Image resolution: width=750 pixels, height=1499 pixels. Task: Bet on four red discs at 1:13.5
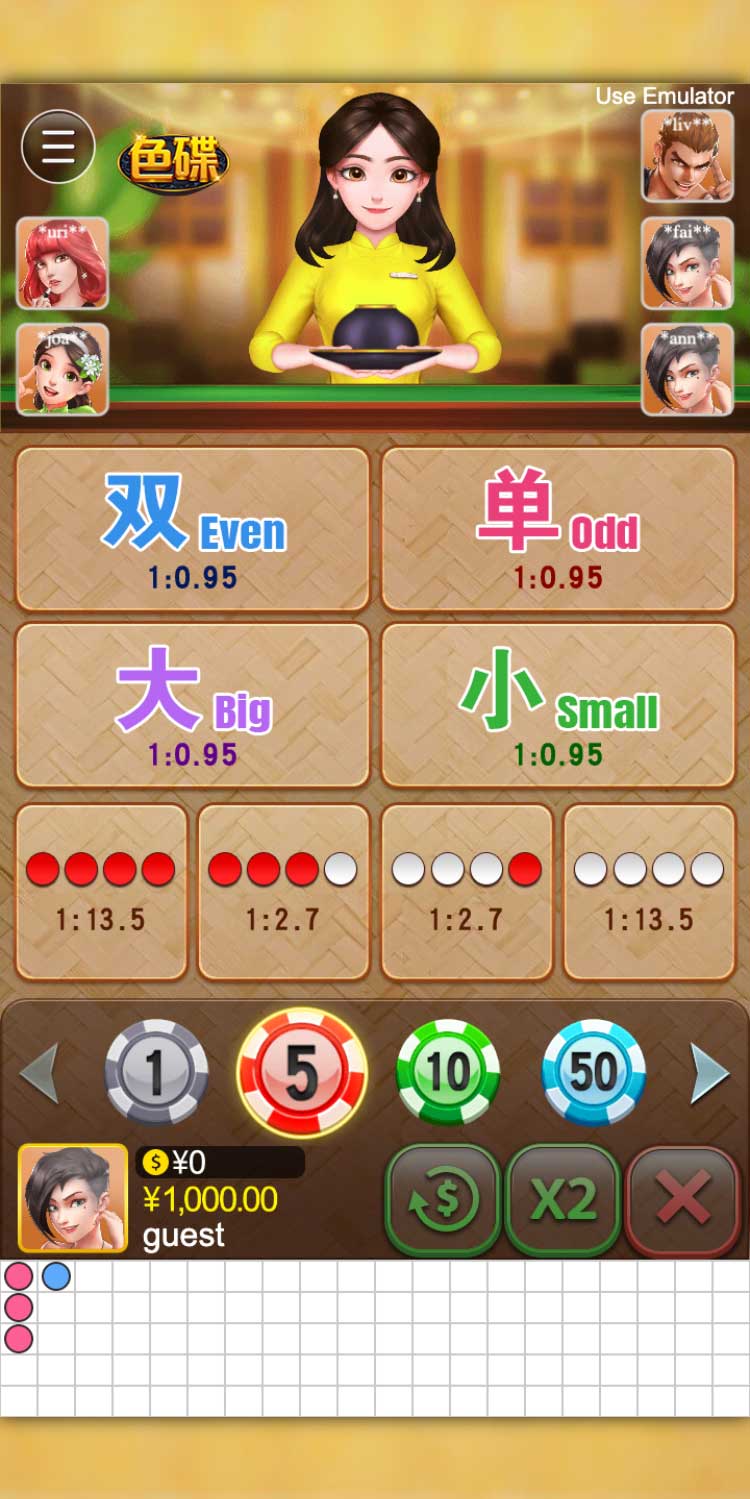[x=101, y=892]
